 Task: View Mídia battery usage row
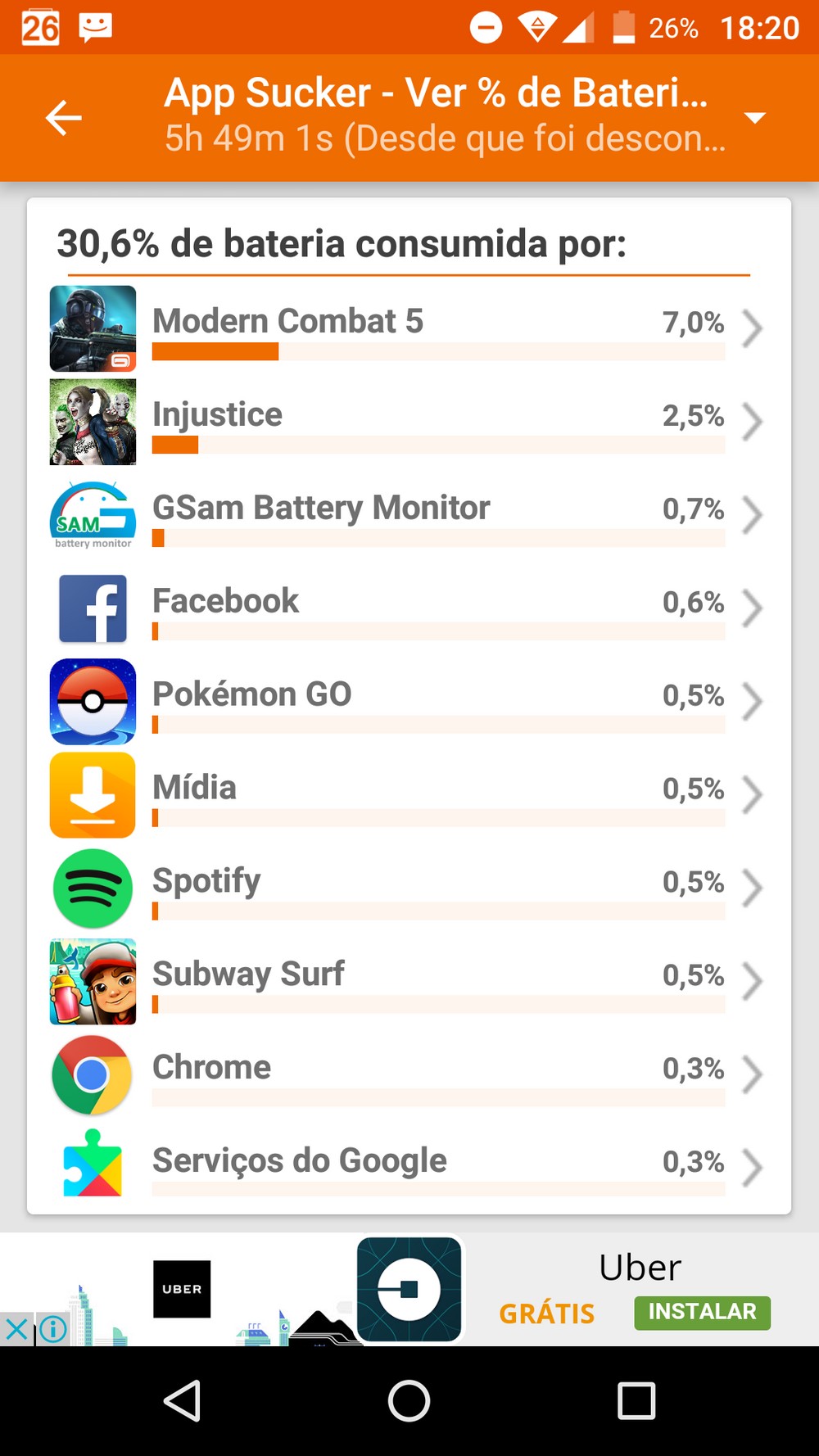tap(409, 795)
